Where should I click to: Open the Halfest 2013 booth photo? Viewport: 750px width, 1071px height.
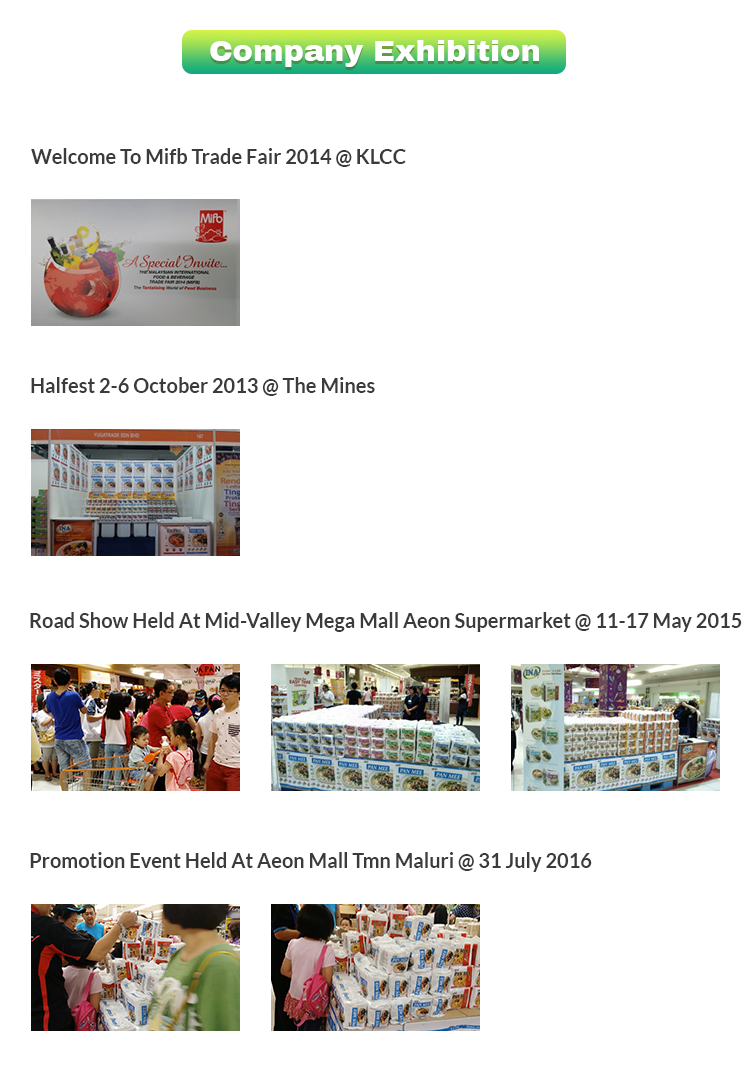(135, 492)
